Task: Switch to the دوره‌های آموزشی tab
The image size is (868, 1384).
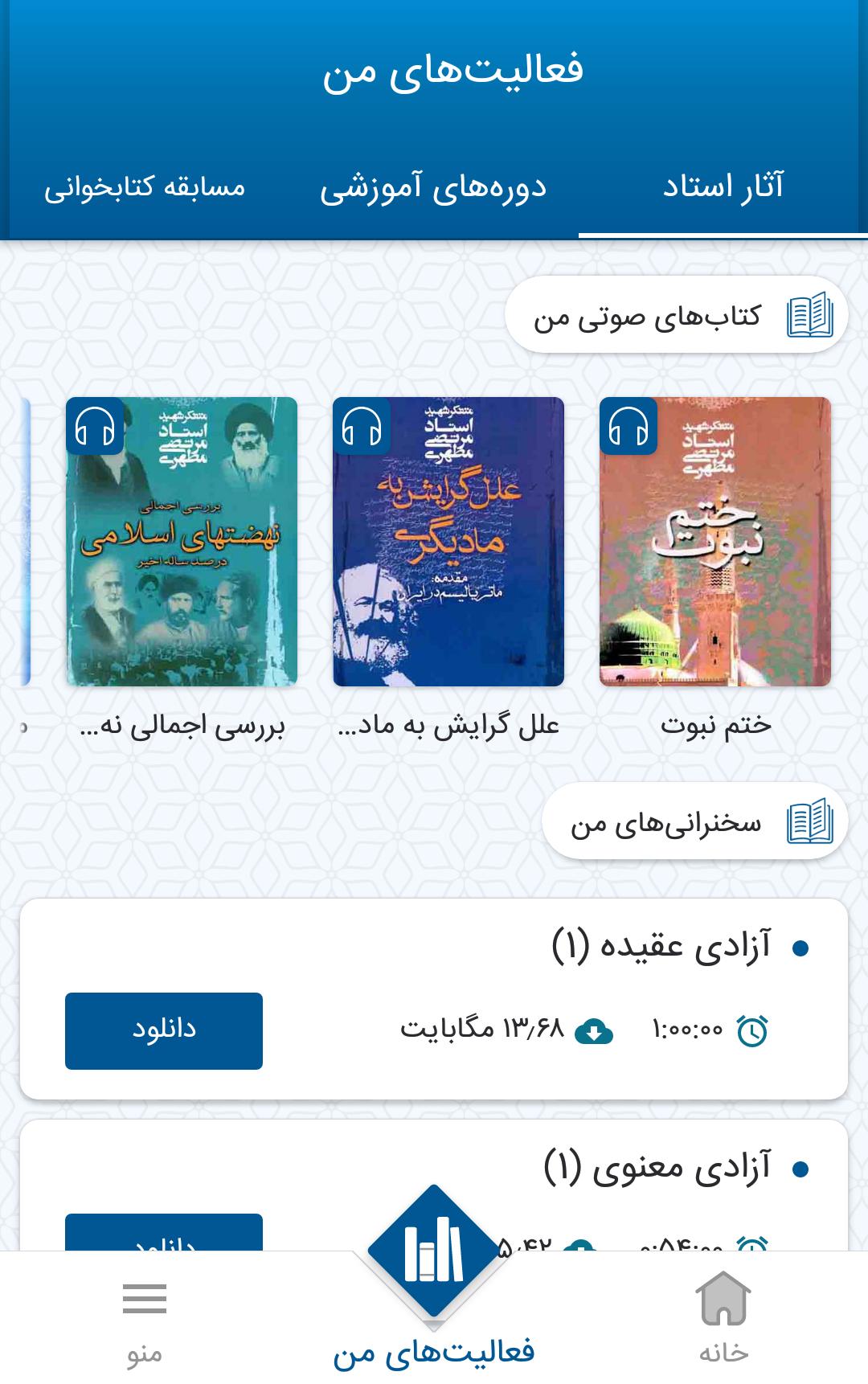Action: [x=433, y=187]
